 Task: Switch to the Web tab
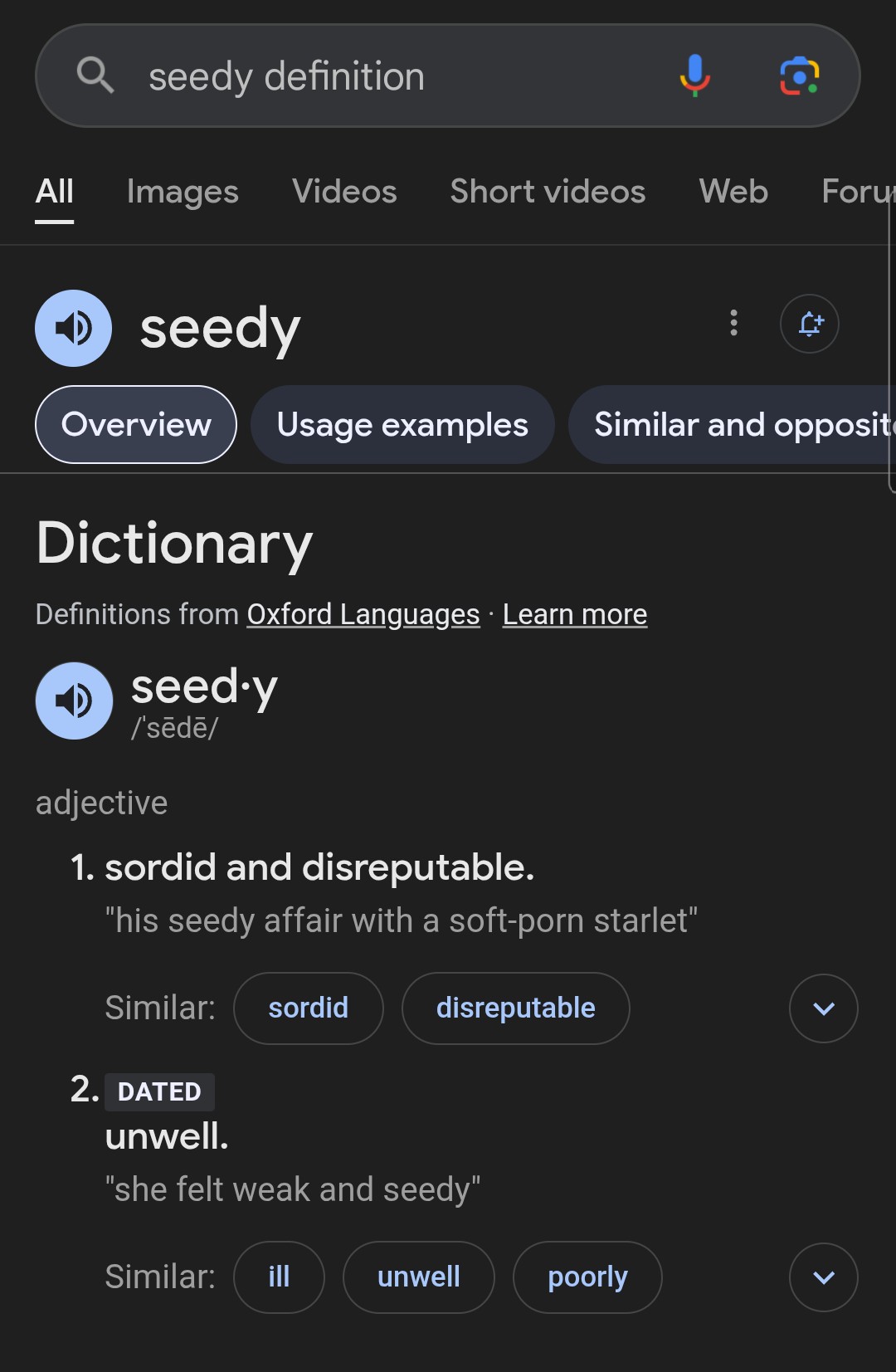pyautogui.click(x=733, y=192)
